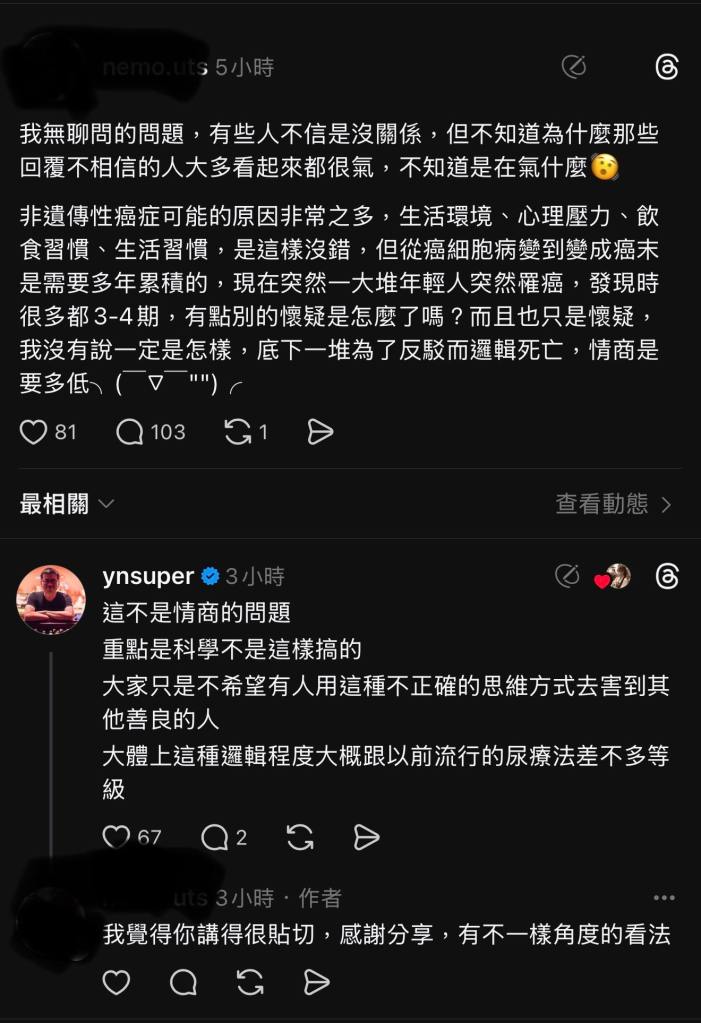Like ynsuper's reply
The height and width of the screenshot is (1023, 701).
coord(117,837)
